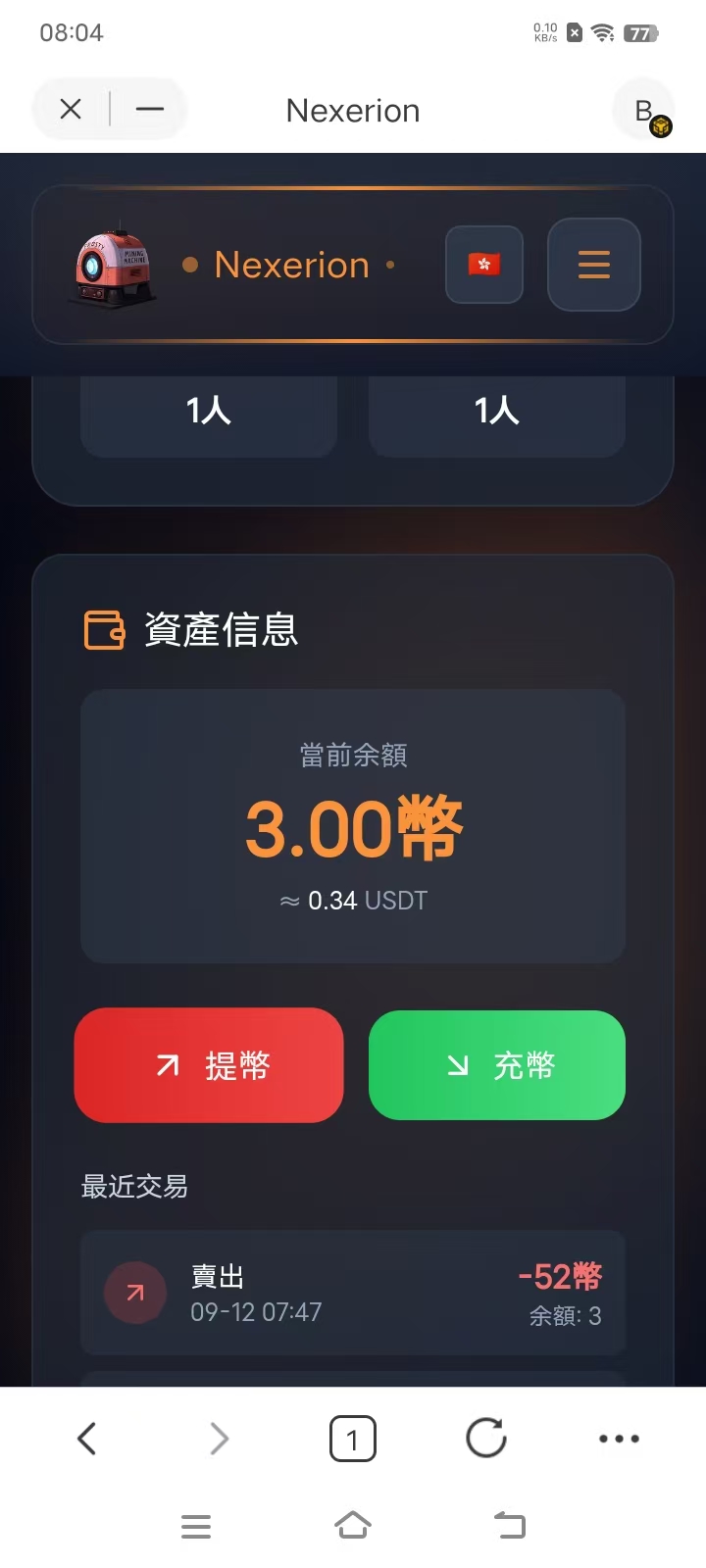Screen dimensions: 706x1568
Task: Open the navigation drawer via bottom menu icon
Action: point(196,1525)
